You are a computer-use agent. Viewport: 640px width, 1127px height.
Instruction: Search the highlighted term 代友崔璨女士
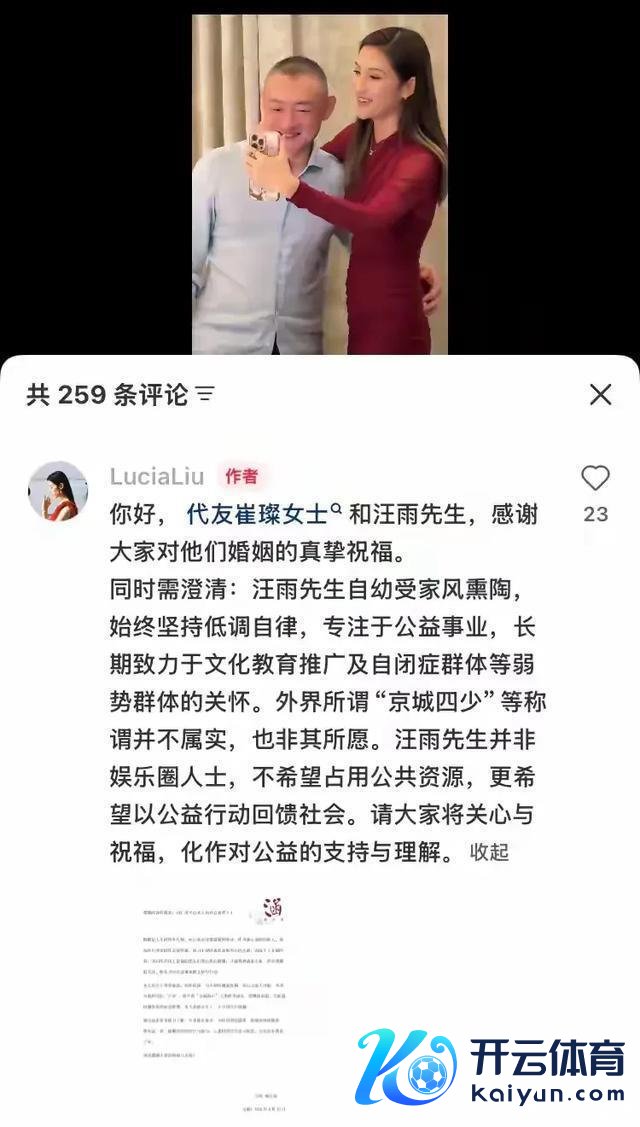click(x=262, y=514)
